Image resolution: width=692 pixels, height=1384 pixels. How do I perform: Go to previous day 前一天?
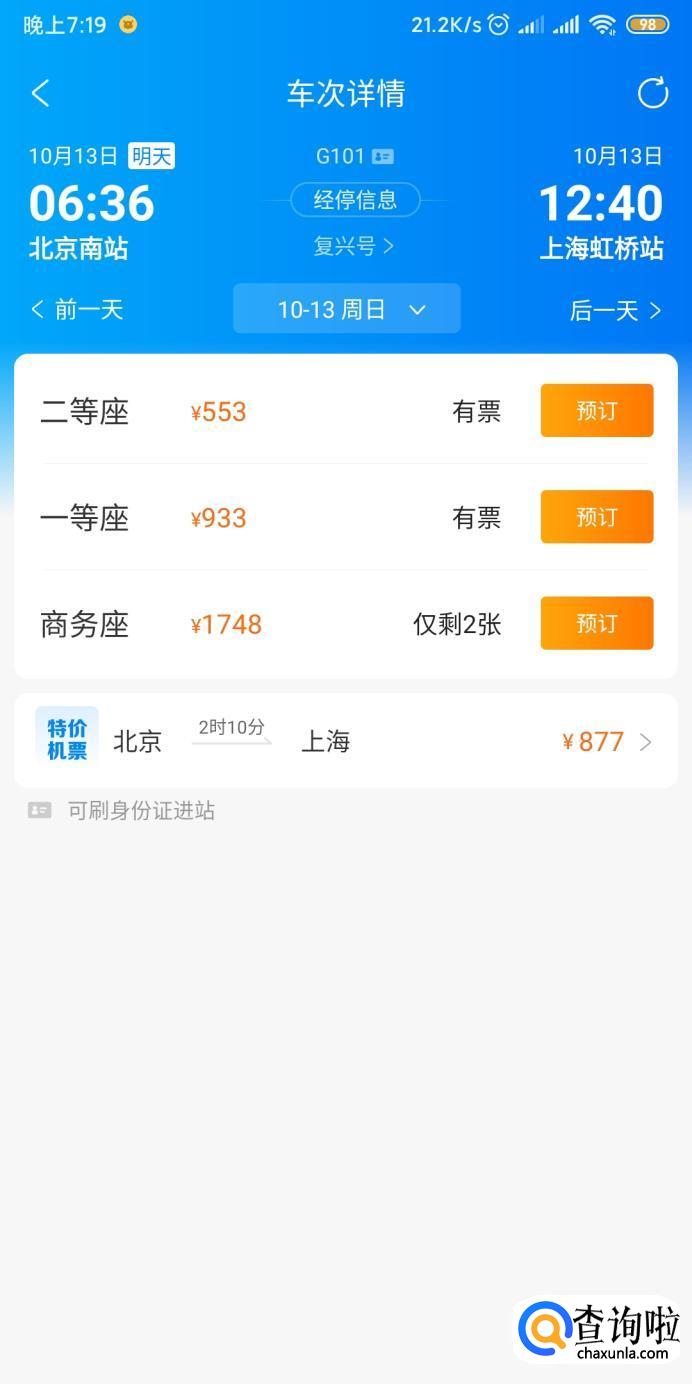(x=78, y=310)
